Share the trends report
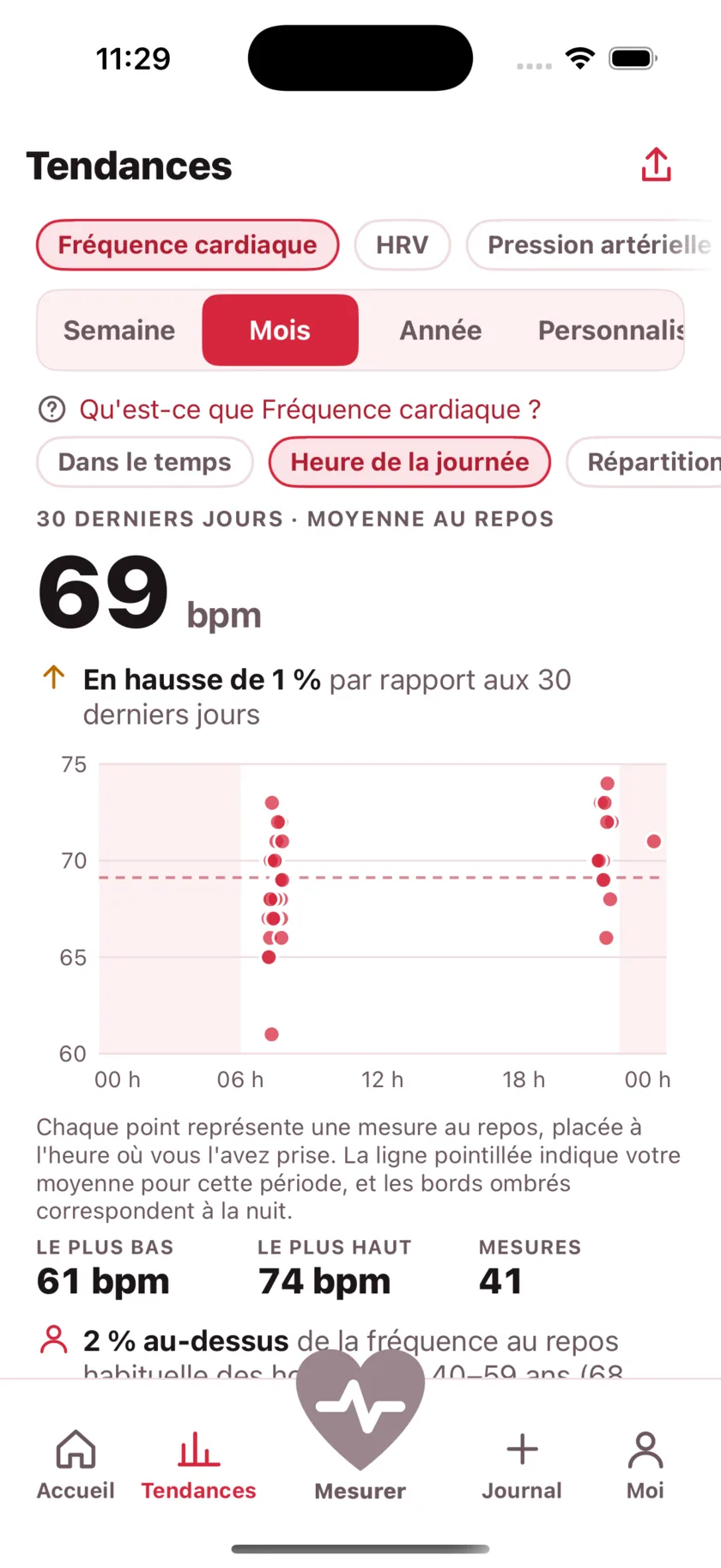The height and width of the screenshot is (1568, 721). pos(656,165)
